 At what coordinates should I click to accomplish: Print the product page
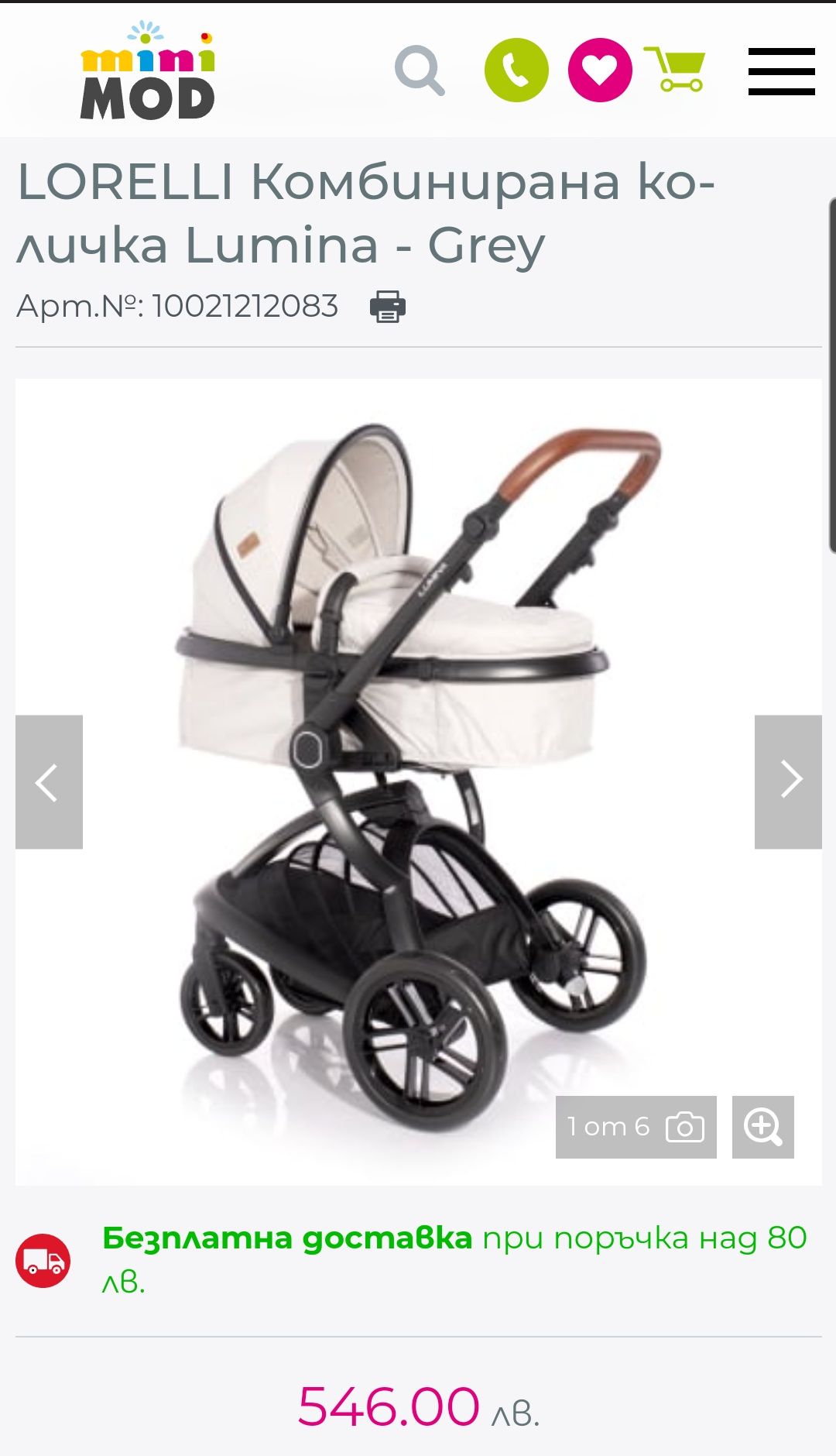(387, 307)
